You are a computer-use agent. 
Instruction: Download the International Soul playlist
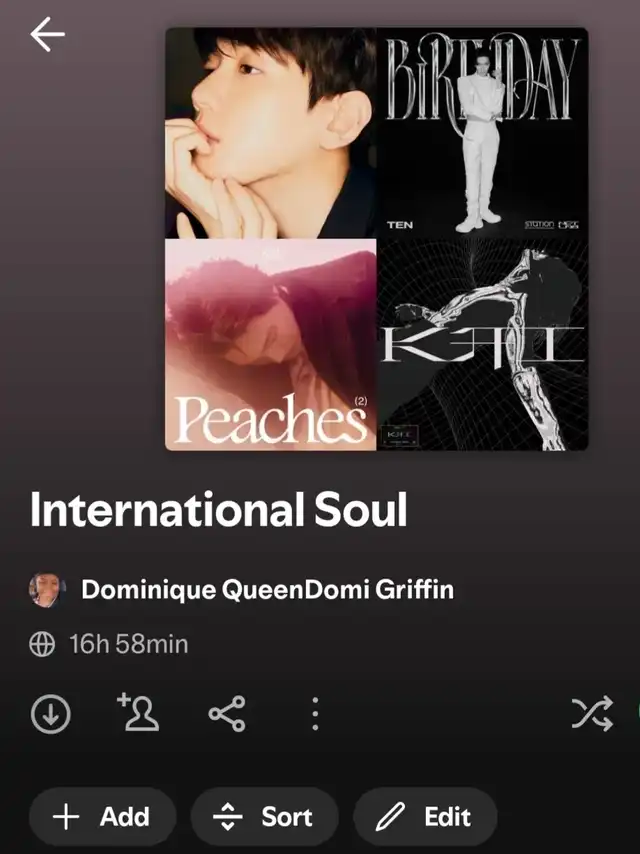point(51,714)
